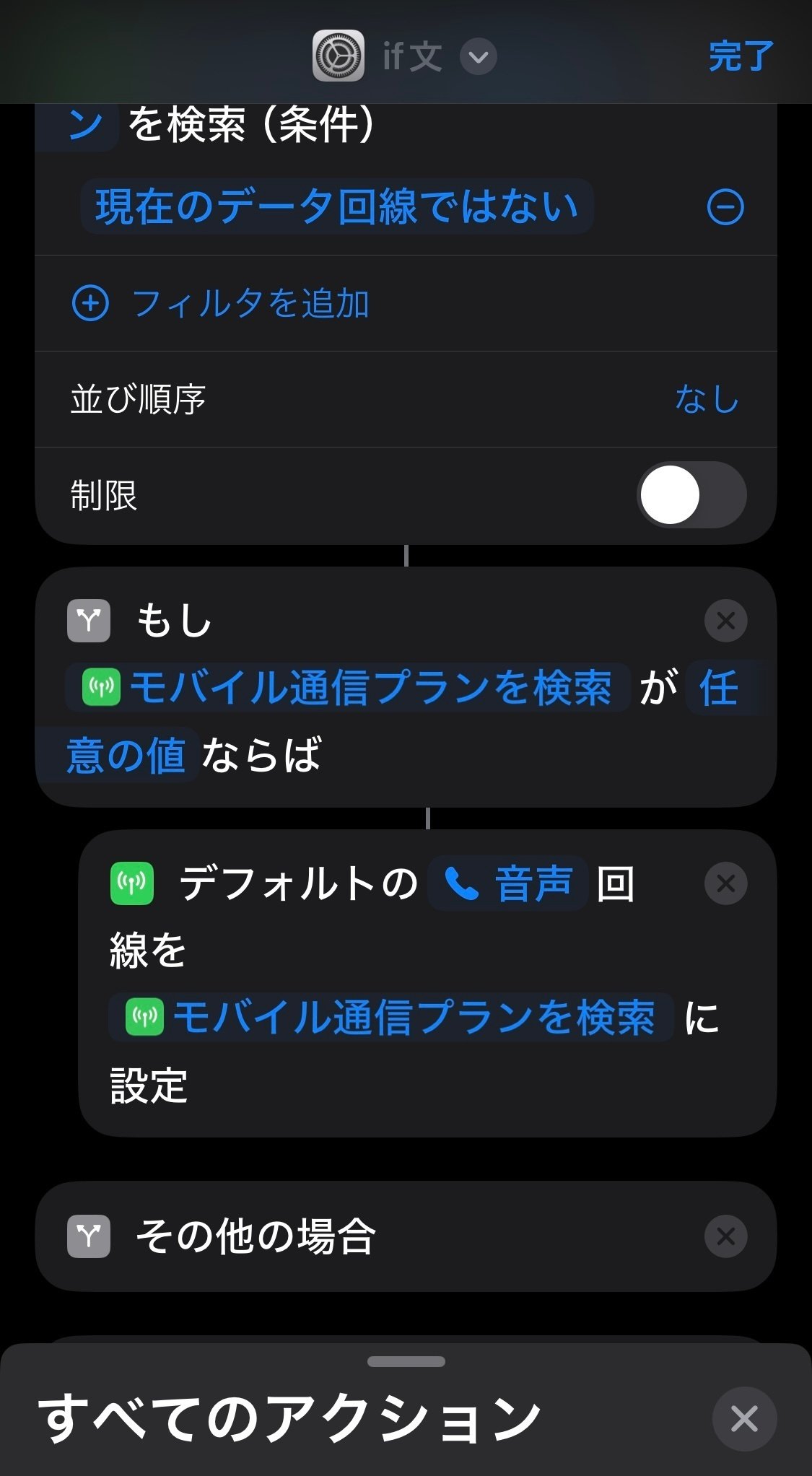Toggle the 制限 limit switch
The width and height of the screenshot is (812, 1476).
point(691,495)
